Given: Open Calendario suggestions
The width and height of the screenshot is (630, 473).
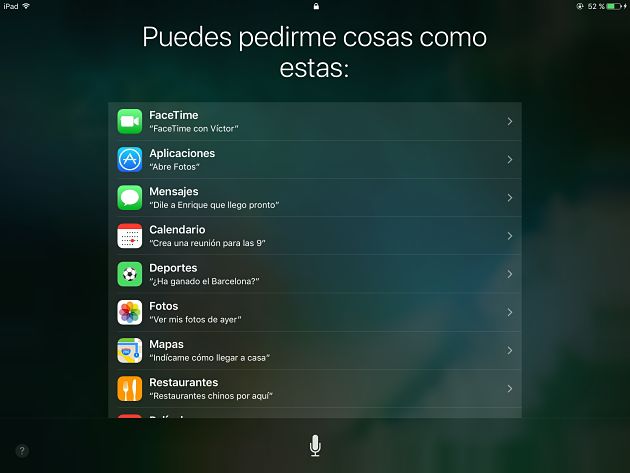Looking at the screenshot, I should (314, 236).
